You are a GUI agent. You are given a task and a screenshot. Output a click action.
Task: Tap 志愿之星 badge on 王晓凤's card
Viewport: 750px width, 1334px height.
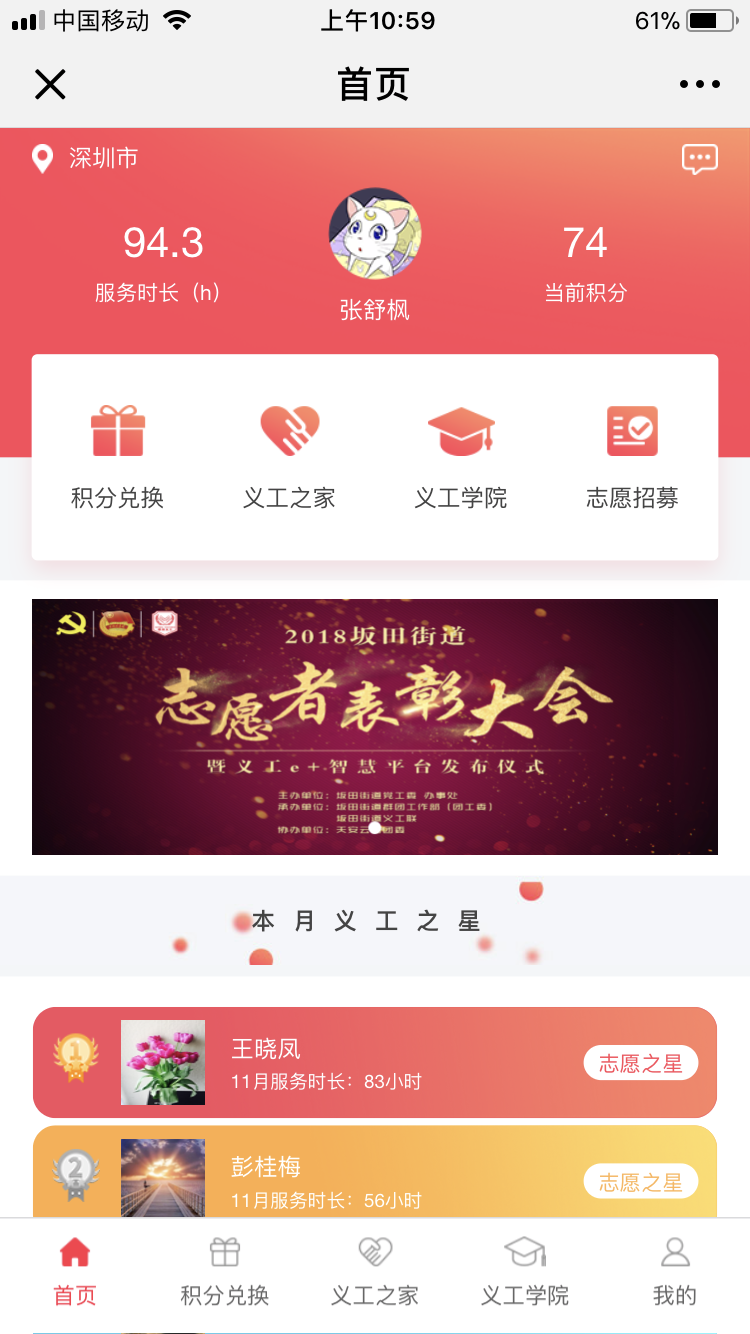[640, 1064]
